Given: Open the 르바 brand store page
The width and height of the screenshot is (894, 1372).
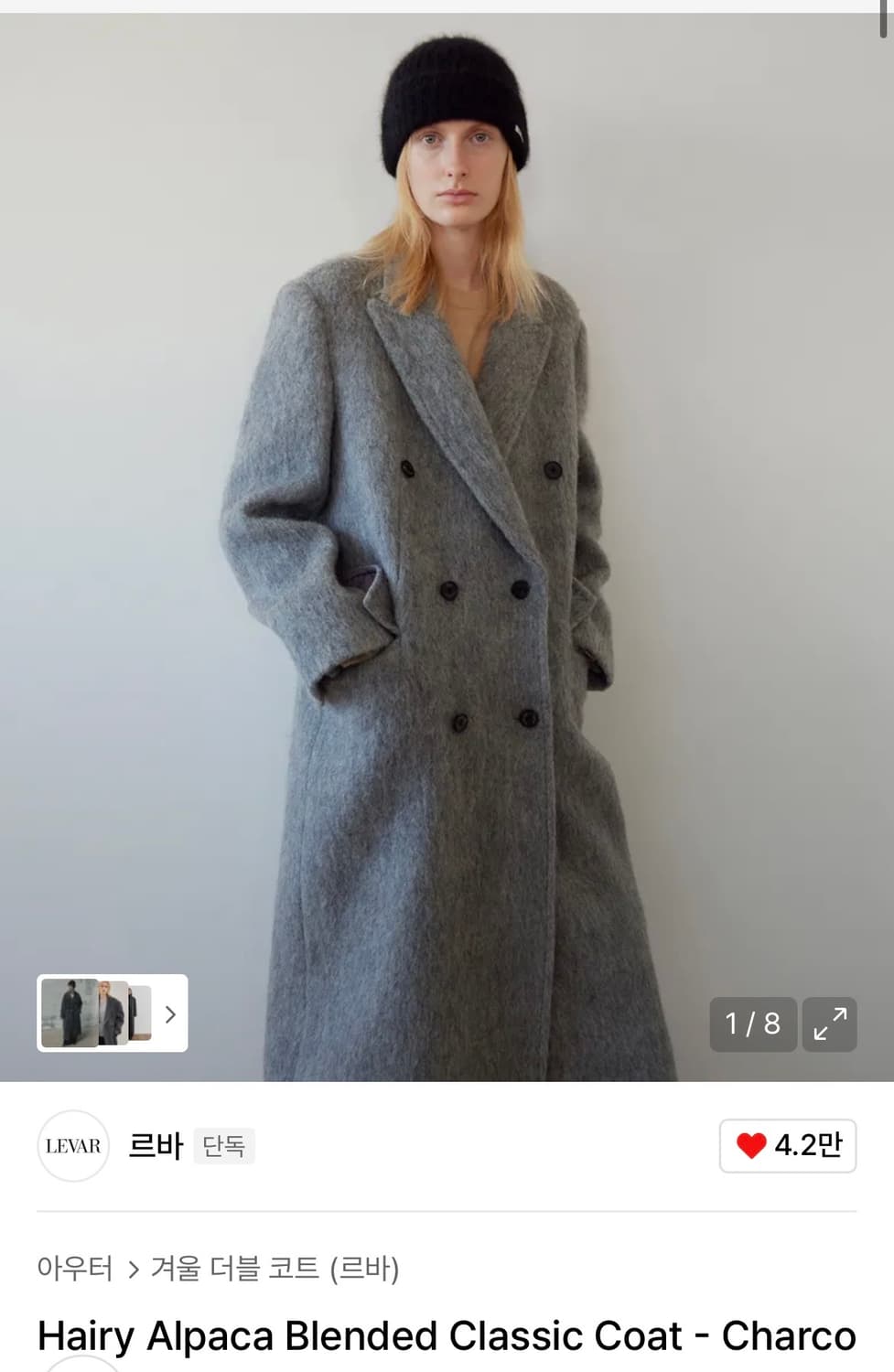Looking at the screenshot, I should point(157,1146).
